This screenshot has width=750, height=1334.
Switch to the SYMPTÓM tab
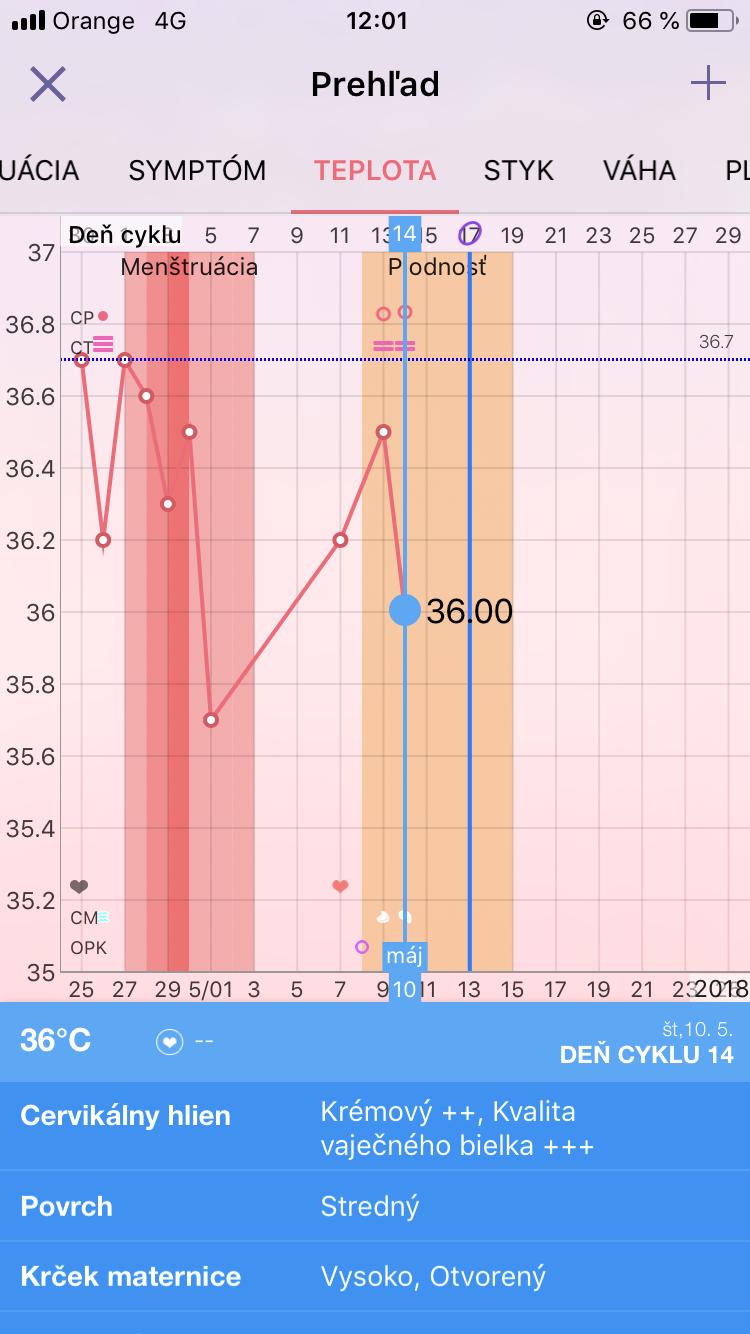(197, 170)
